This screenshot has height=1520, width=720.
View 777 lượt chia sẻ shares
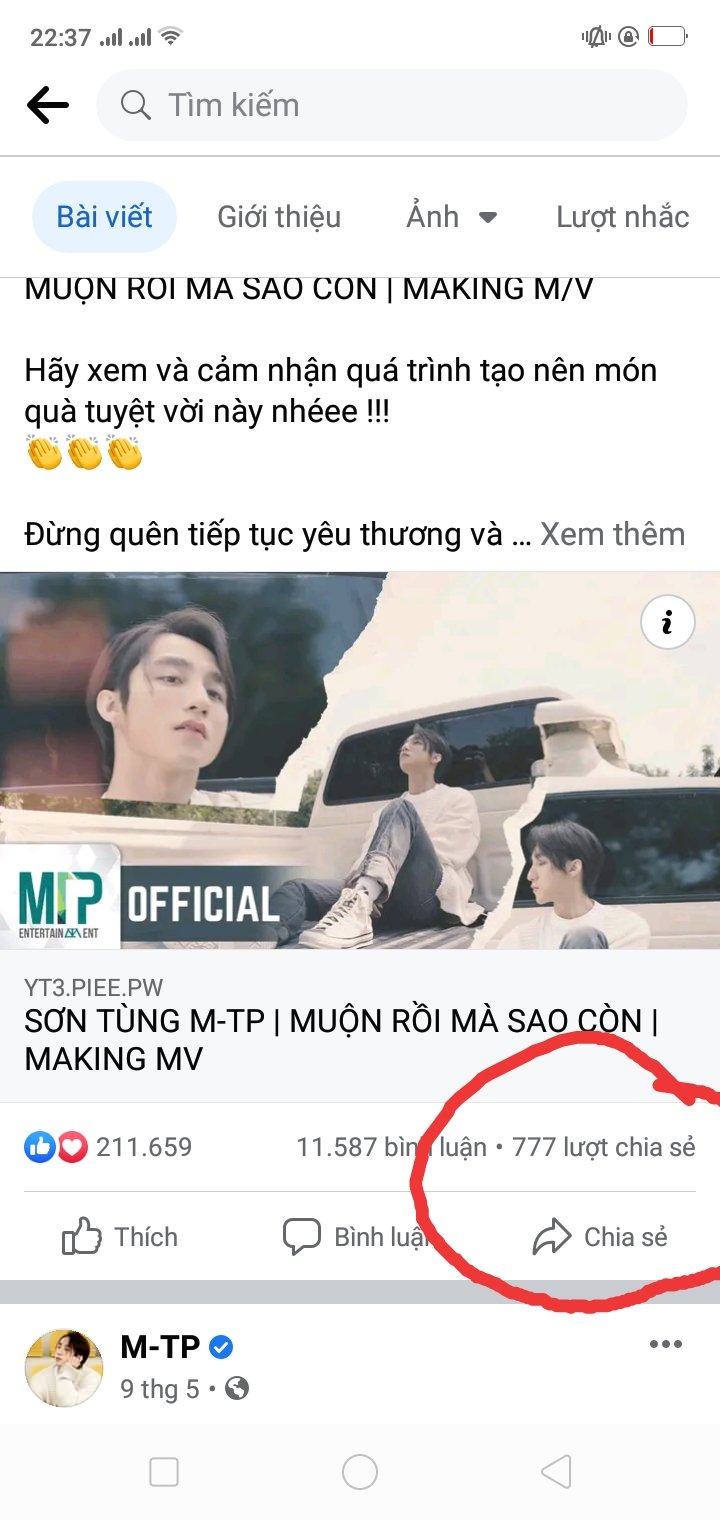pyautogui.click(x=603, y=1147)
